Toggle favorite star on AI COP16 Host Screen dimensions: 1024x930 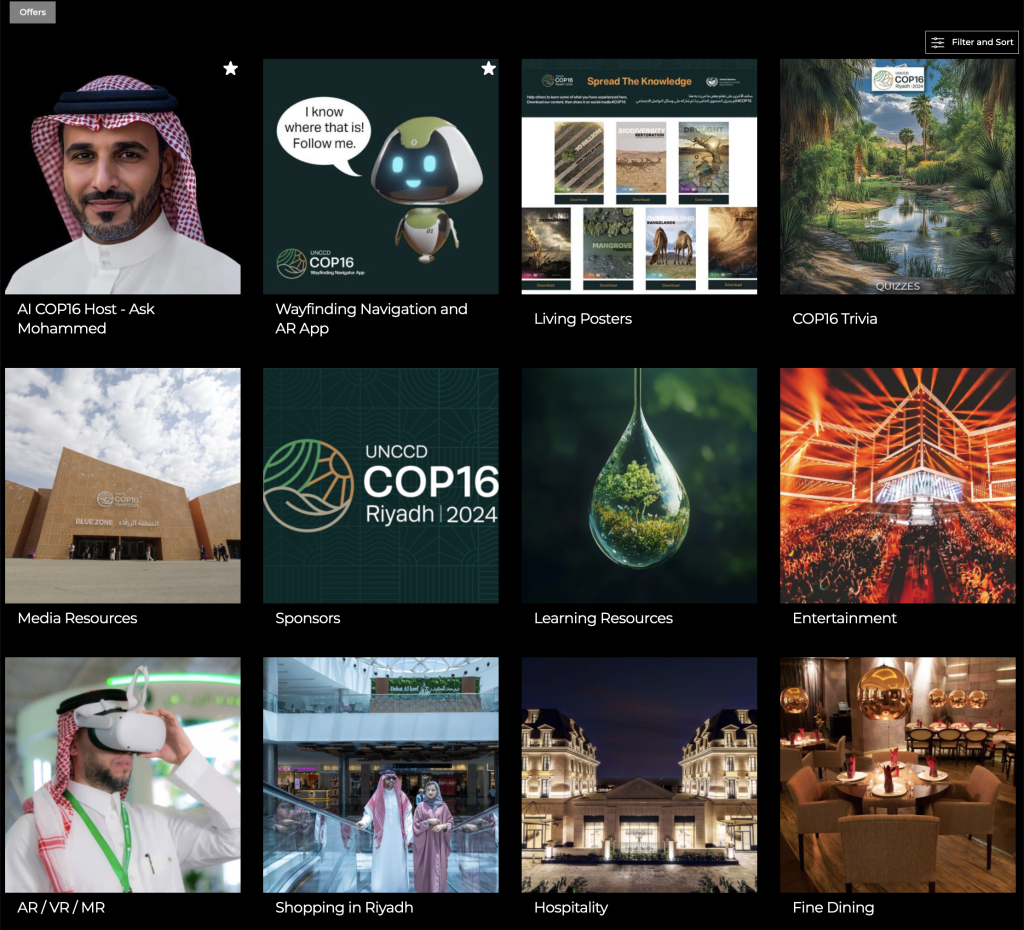pos(231,68)
